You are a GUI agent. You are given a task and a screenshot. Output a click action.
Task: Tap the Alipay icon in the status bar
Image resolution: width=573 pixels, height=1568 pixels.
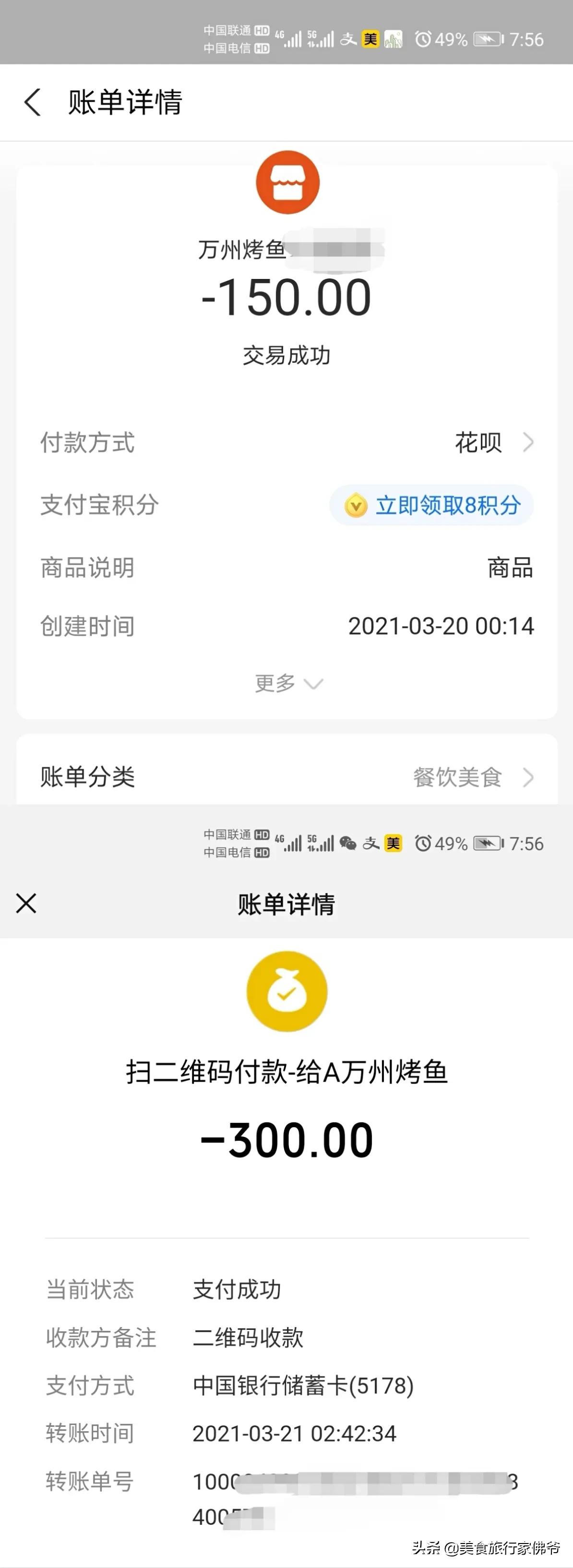click(347, 39)
